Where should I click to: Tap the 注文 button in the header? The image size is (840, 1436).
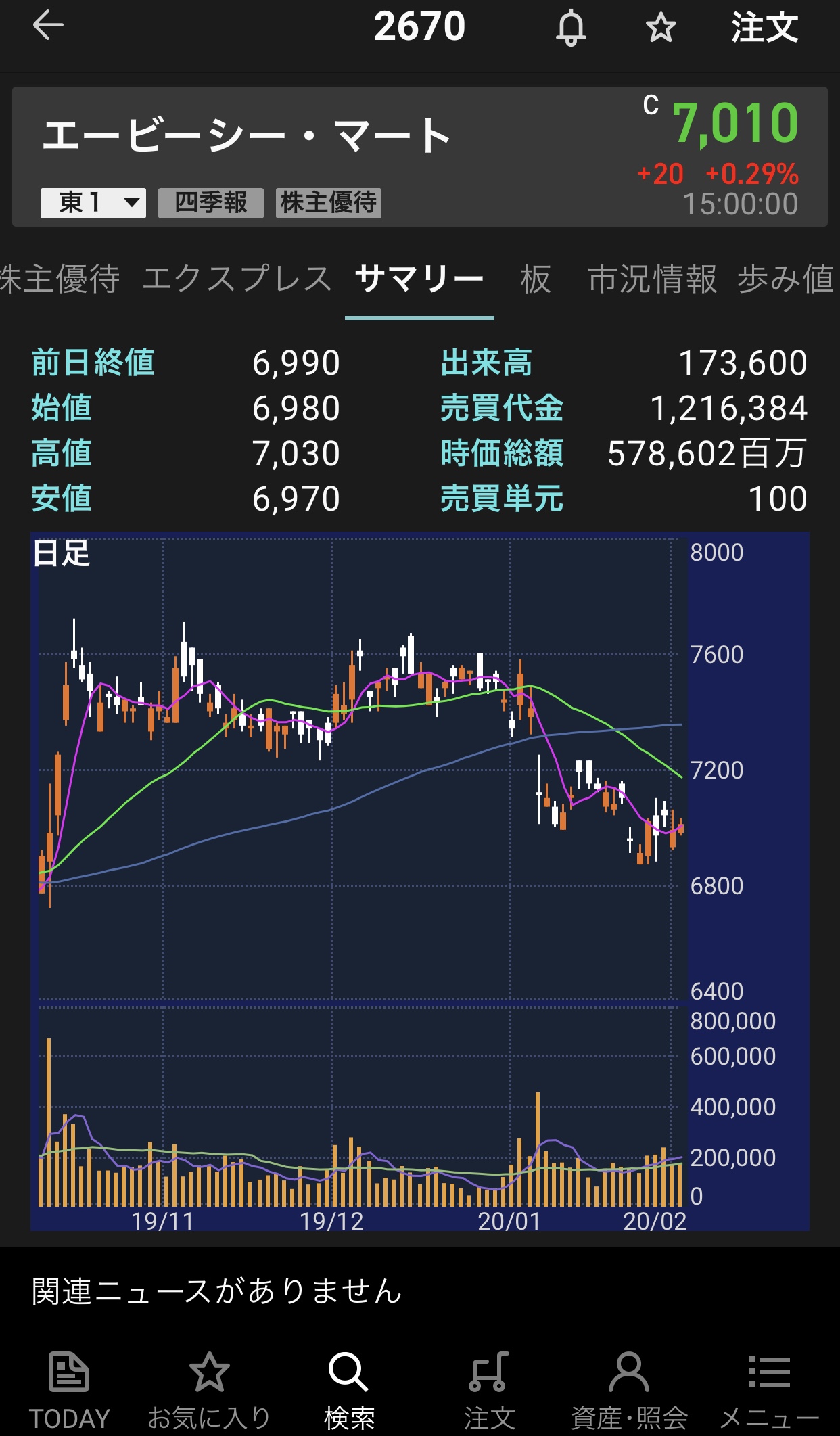(x=764, y=28)
